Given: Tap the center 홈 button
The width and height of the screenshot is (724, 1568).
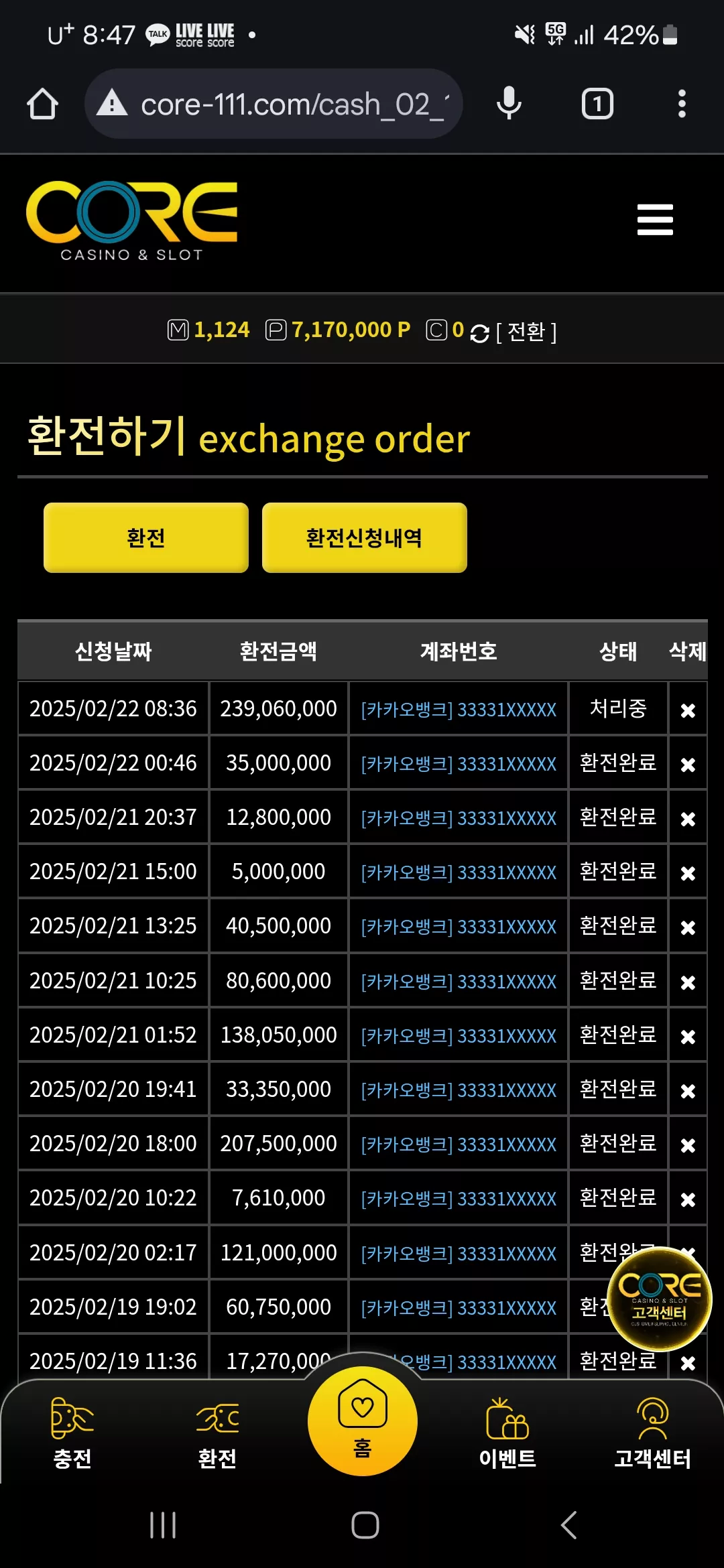Looking at the screenshot, I should 363,1421.
